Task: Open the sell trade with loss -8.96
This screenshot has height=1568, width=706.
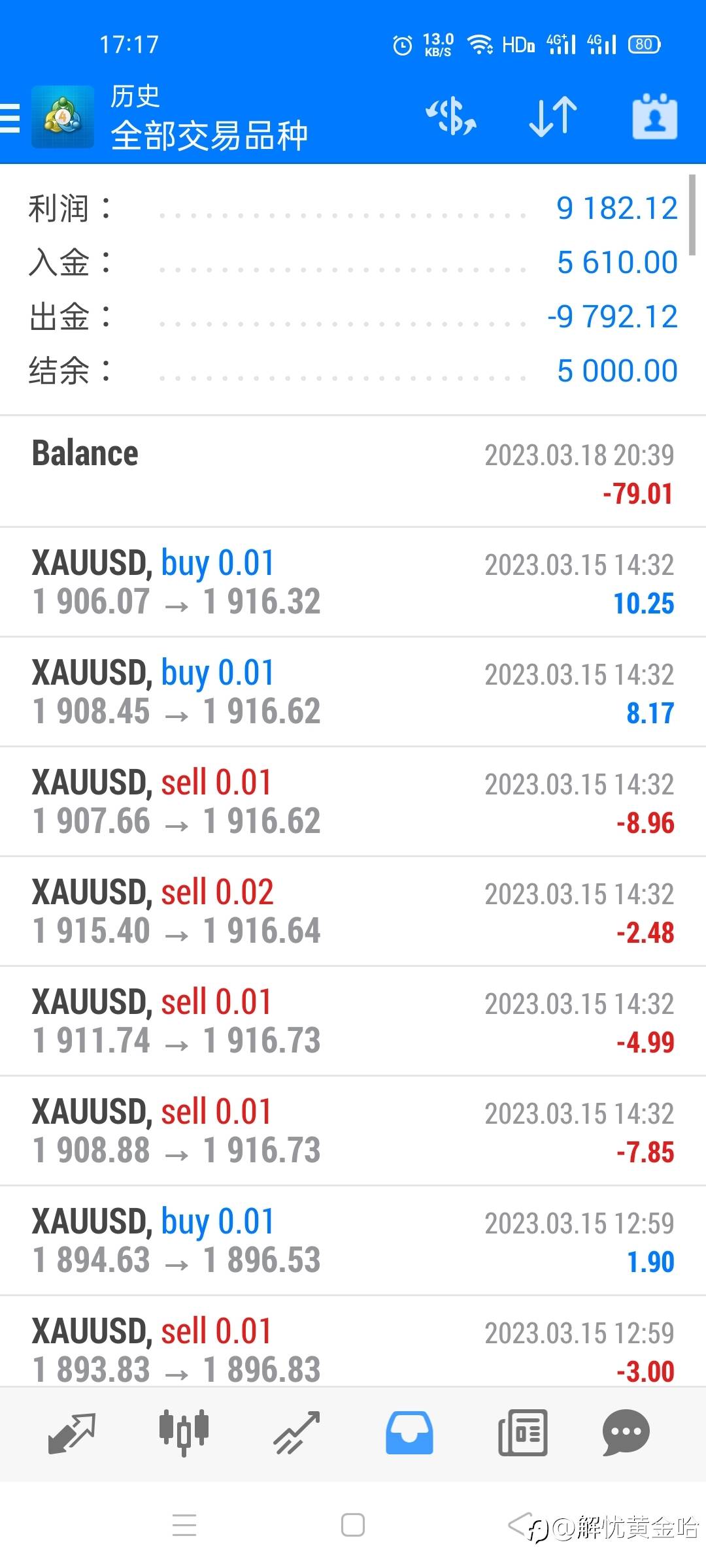Action: tap(353, 802)
